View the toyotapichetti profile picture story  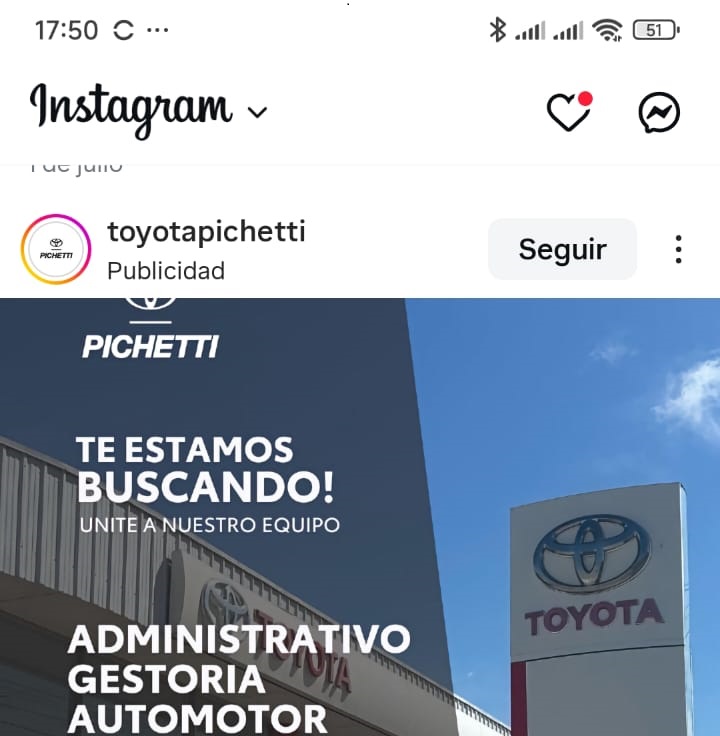point(57,250)
